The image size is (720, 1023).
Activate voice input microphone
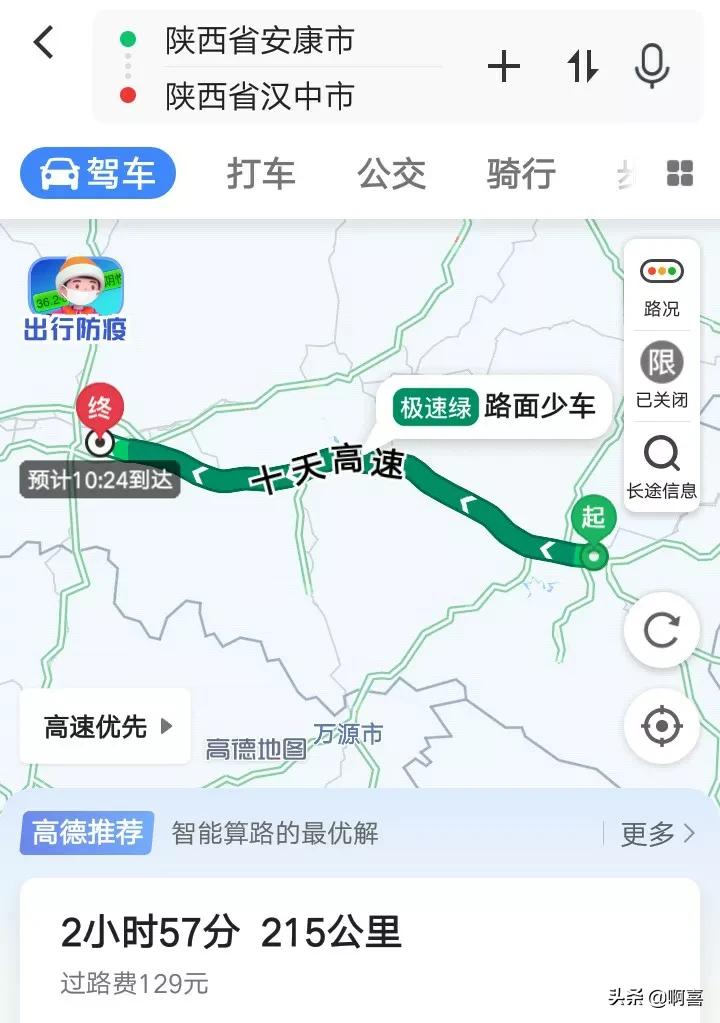pos(652,67)
